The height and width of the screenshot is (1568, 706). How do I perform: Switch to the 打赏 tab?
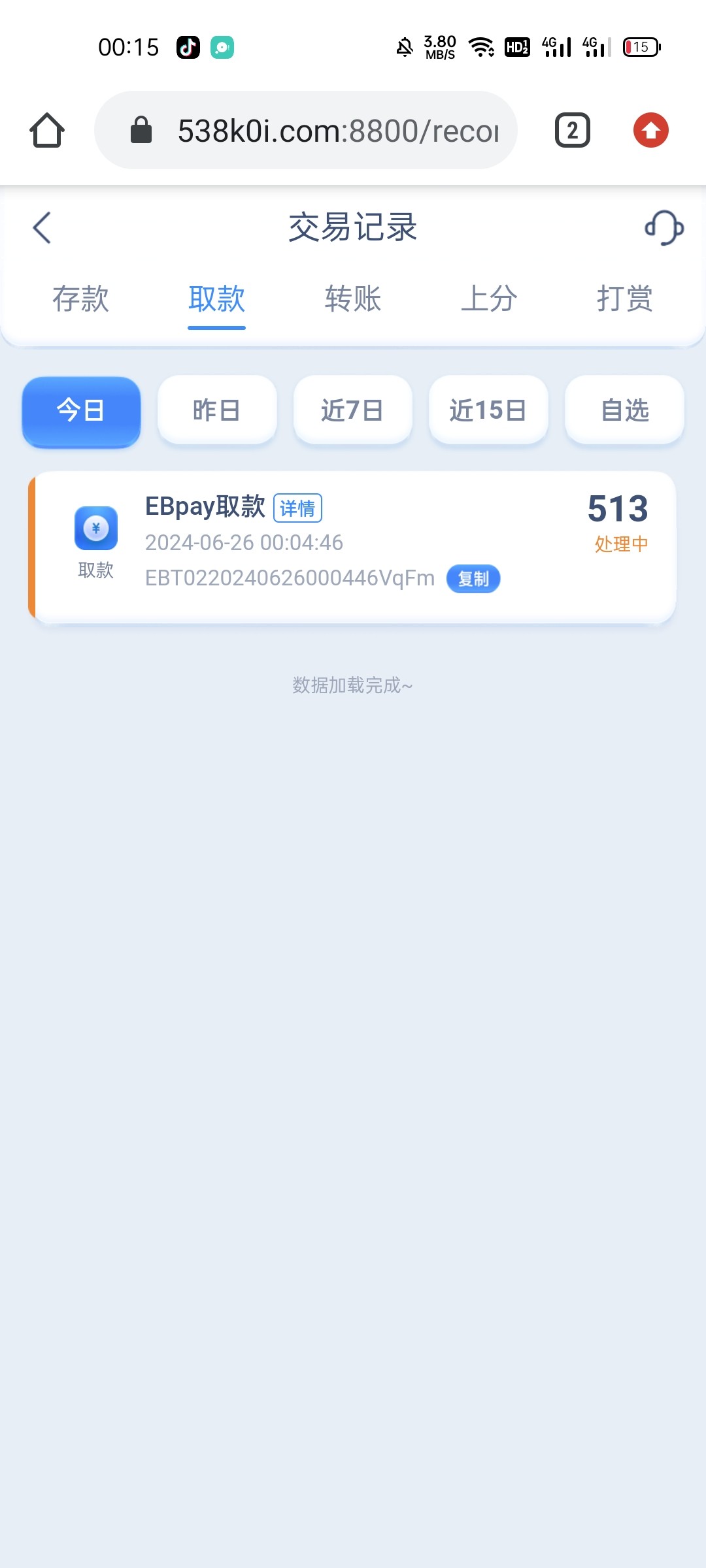[625, 299]
